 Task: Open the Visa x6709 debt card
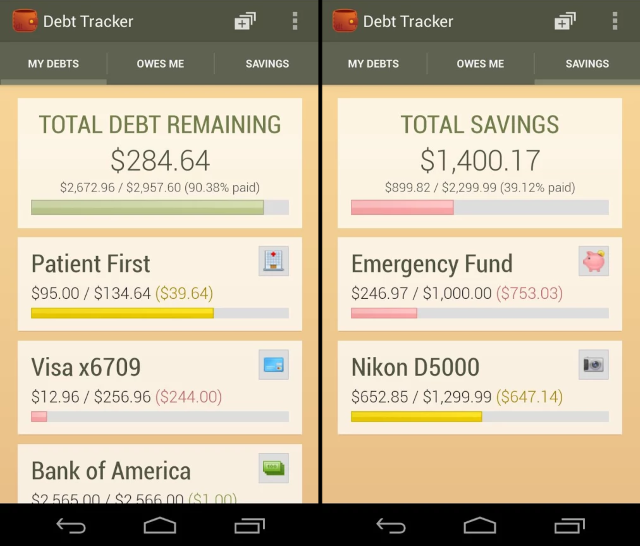click(159, 387)
